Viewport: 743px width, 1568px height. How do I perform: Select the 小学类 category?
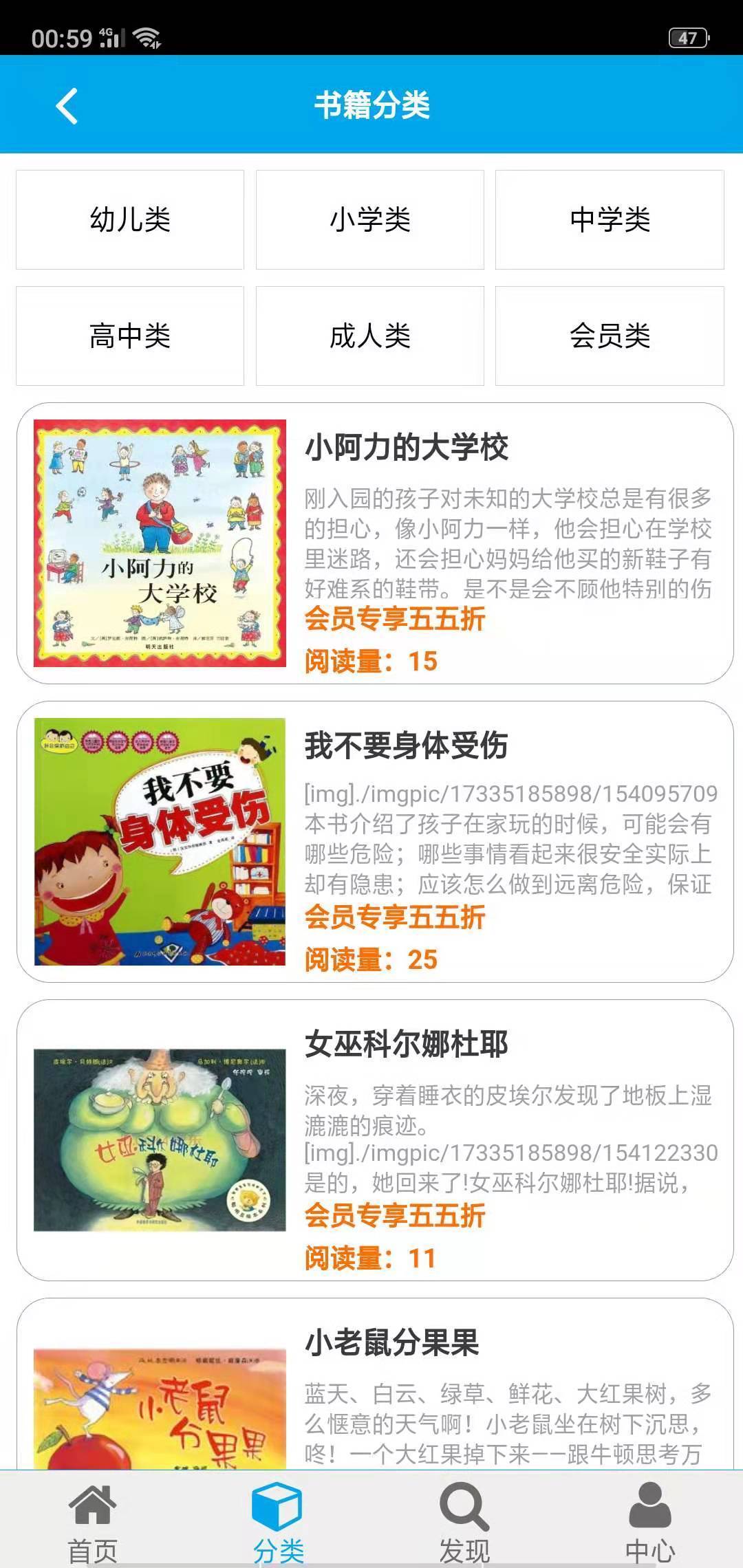click(370, 220)
